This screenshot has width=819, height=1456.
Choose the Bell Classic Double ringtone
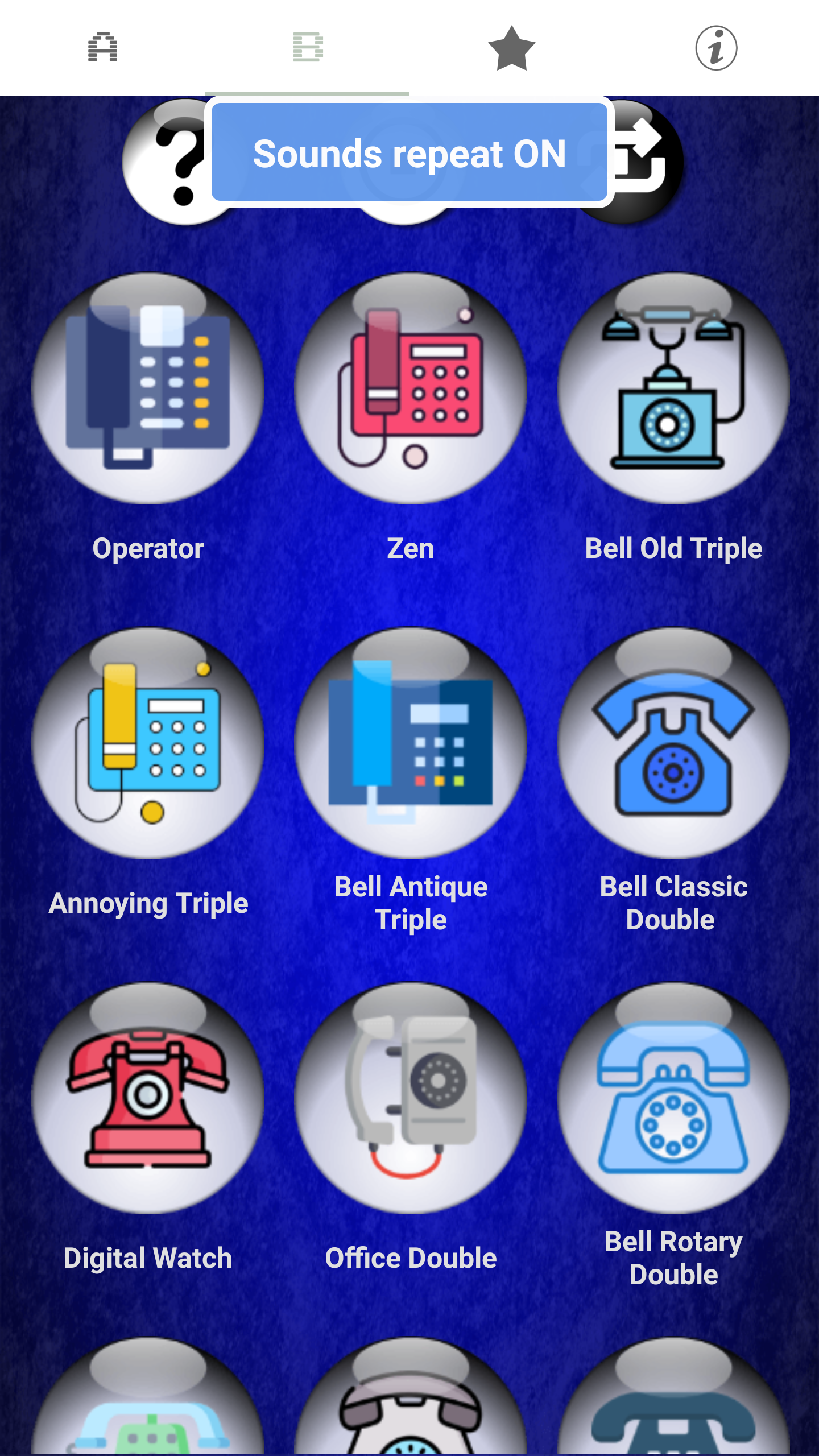[673, 744]
